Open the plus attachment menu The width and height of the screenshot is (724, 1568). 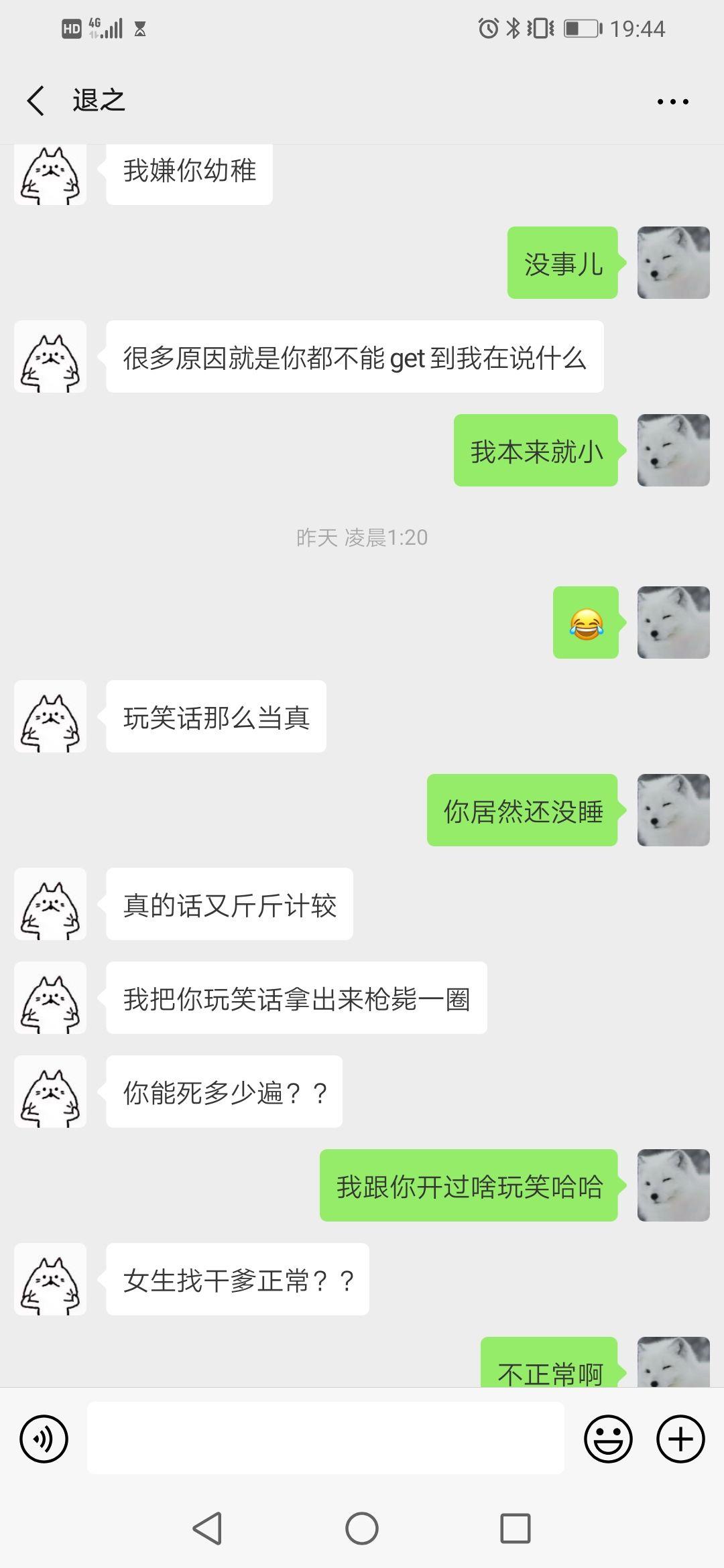(x=680, y=1438)
